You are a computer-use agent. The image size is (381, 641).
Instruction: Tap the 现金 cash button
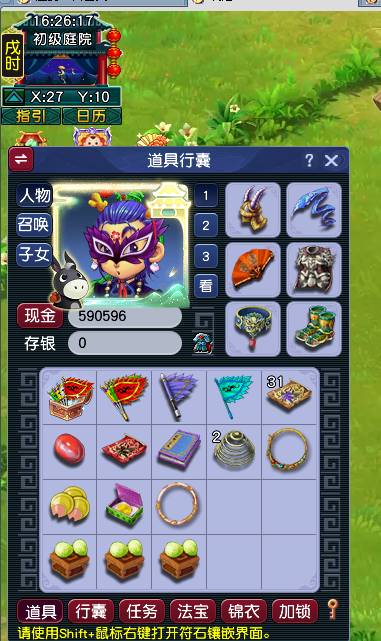pyautogui.click(x=40, y=316)
